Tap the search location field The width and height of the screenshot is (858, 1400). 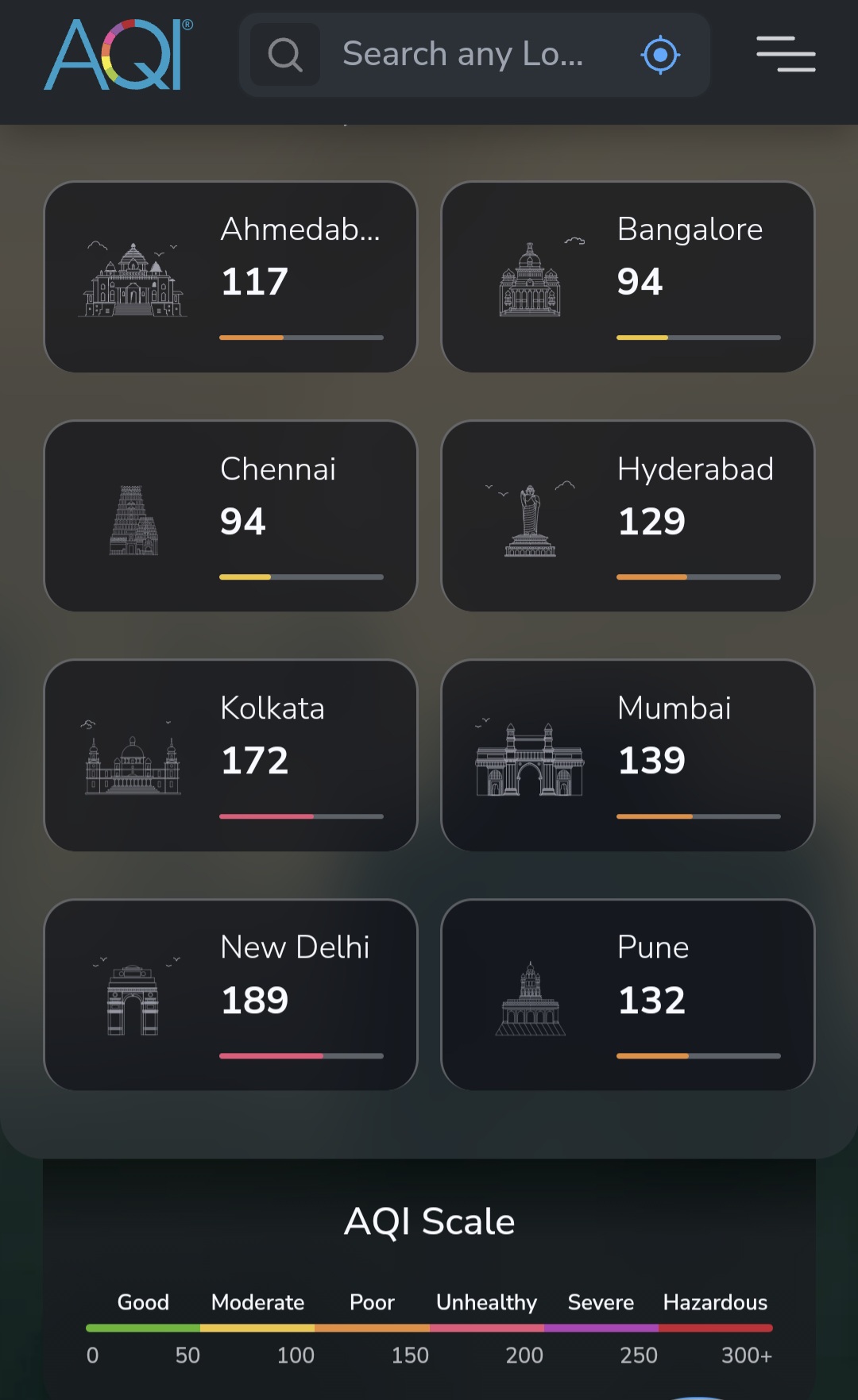[463, 55]
